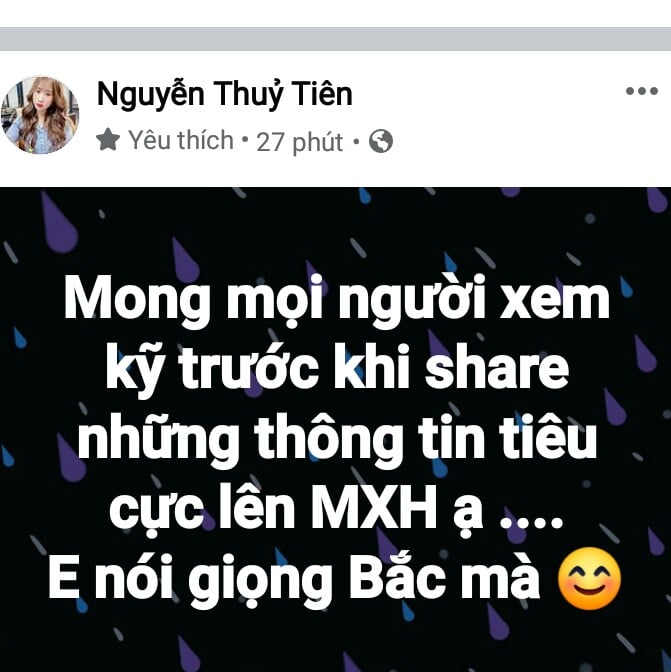Open Nguyễn Thuỷ Tiên's profile picture
Viewport: 671px width, 672px height.
(x=40, y=115)
